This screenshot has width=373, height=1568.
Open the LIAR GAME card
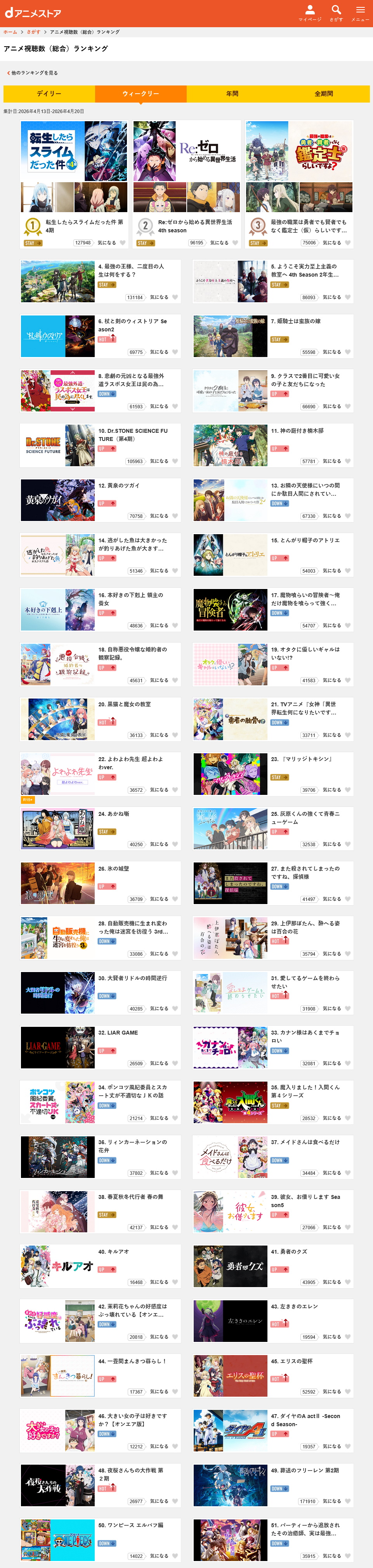(x=101, y=1047)
